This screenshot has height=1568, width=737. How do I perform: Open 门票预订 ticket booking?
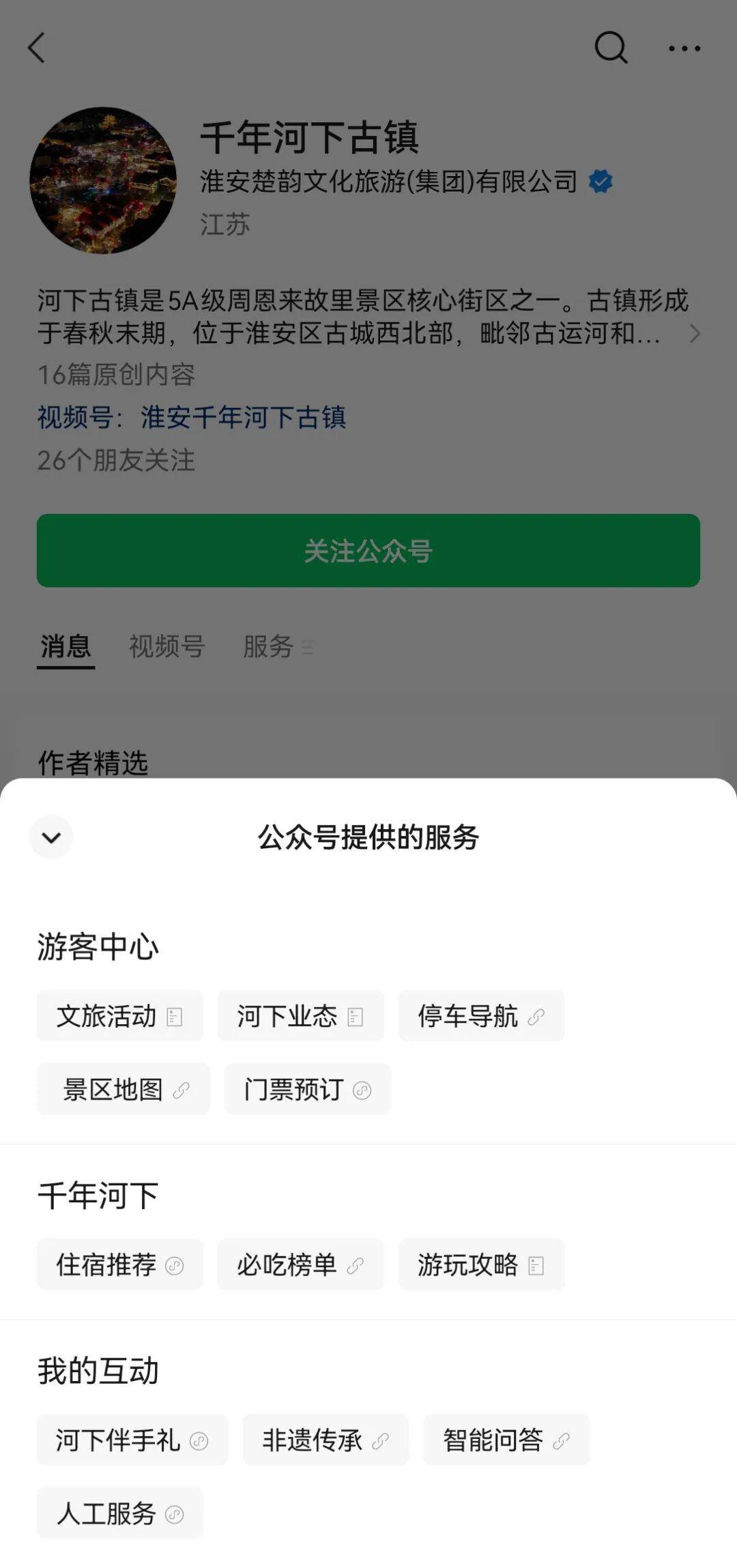tap(307, 1089)
